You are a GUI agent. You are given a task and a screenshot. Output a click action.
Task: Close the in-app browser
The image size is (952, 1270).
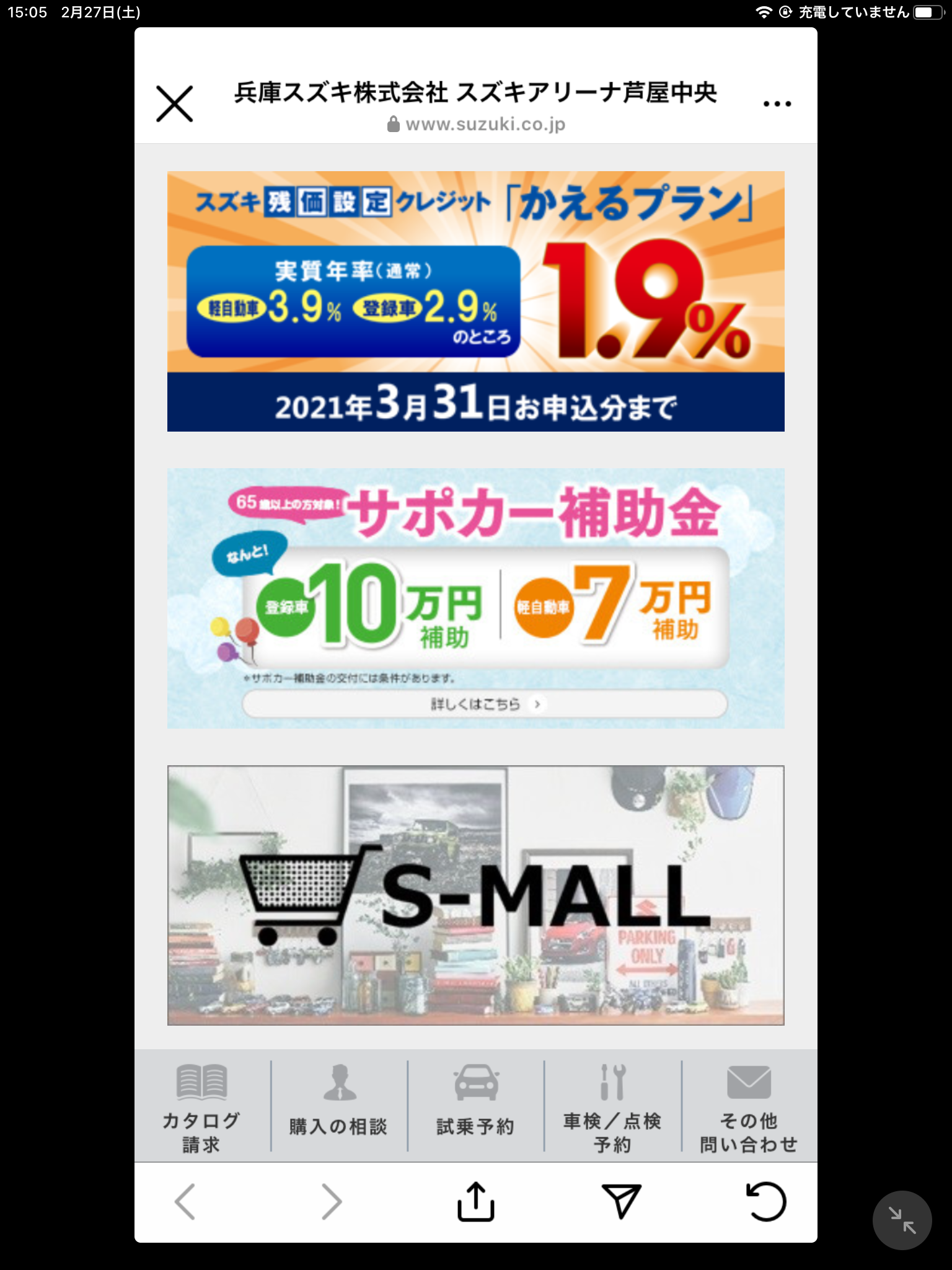click(174, 104)
